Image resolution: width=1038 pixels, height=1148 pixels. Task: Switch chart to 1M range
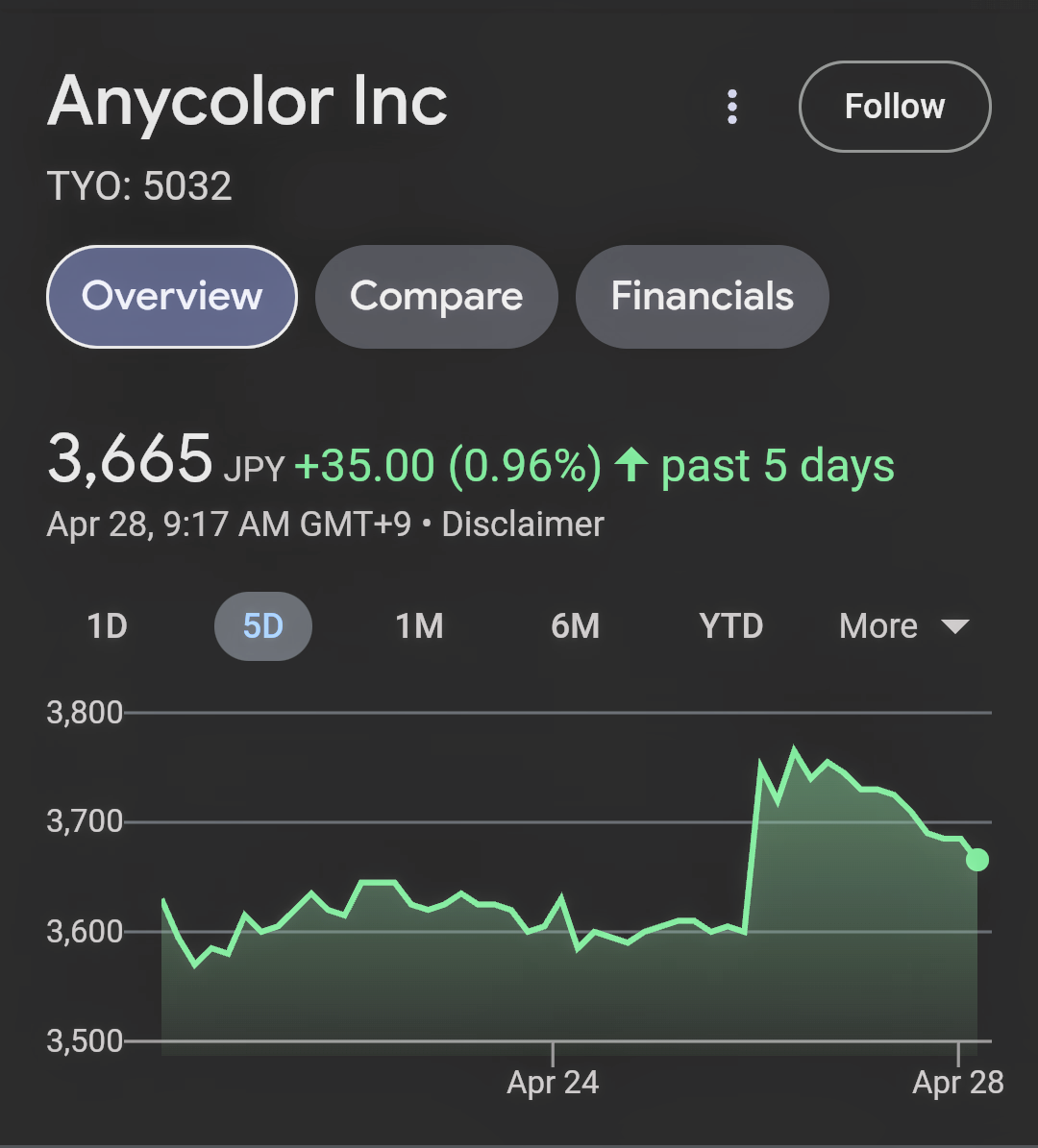point(419,626)
